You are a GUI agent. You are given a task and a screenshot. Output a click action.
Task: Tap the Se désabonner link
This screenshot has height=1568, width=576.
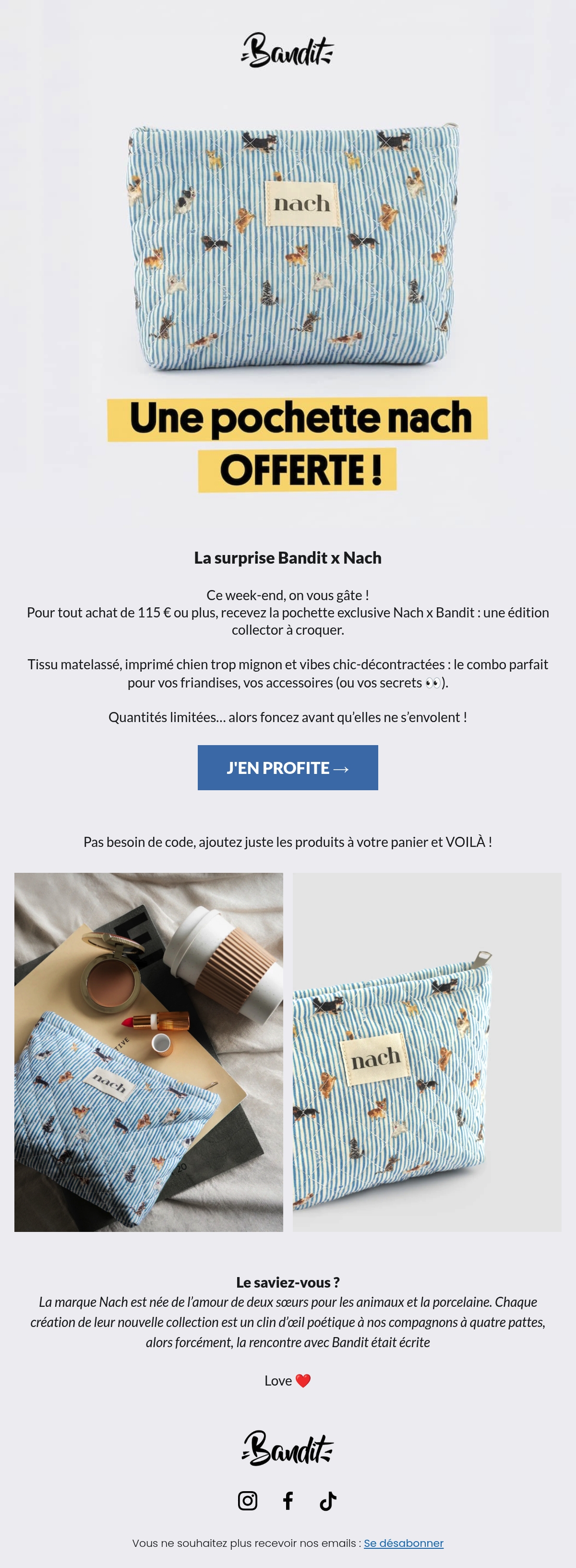(404, 1543)
